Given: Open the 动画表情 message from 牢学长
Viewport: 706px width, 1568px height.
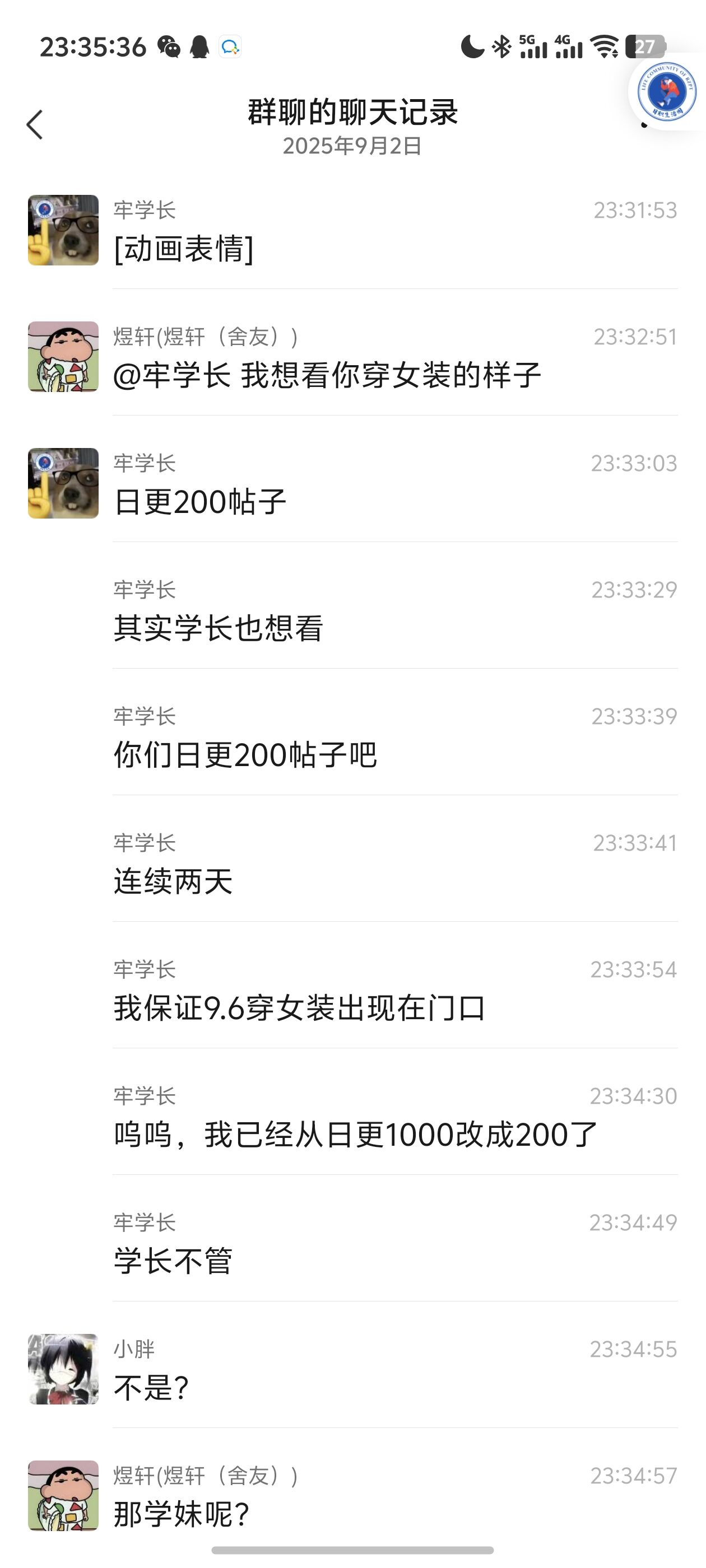Looking at the screenshot, I should [x=184, y=249].
